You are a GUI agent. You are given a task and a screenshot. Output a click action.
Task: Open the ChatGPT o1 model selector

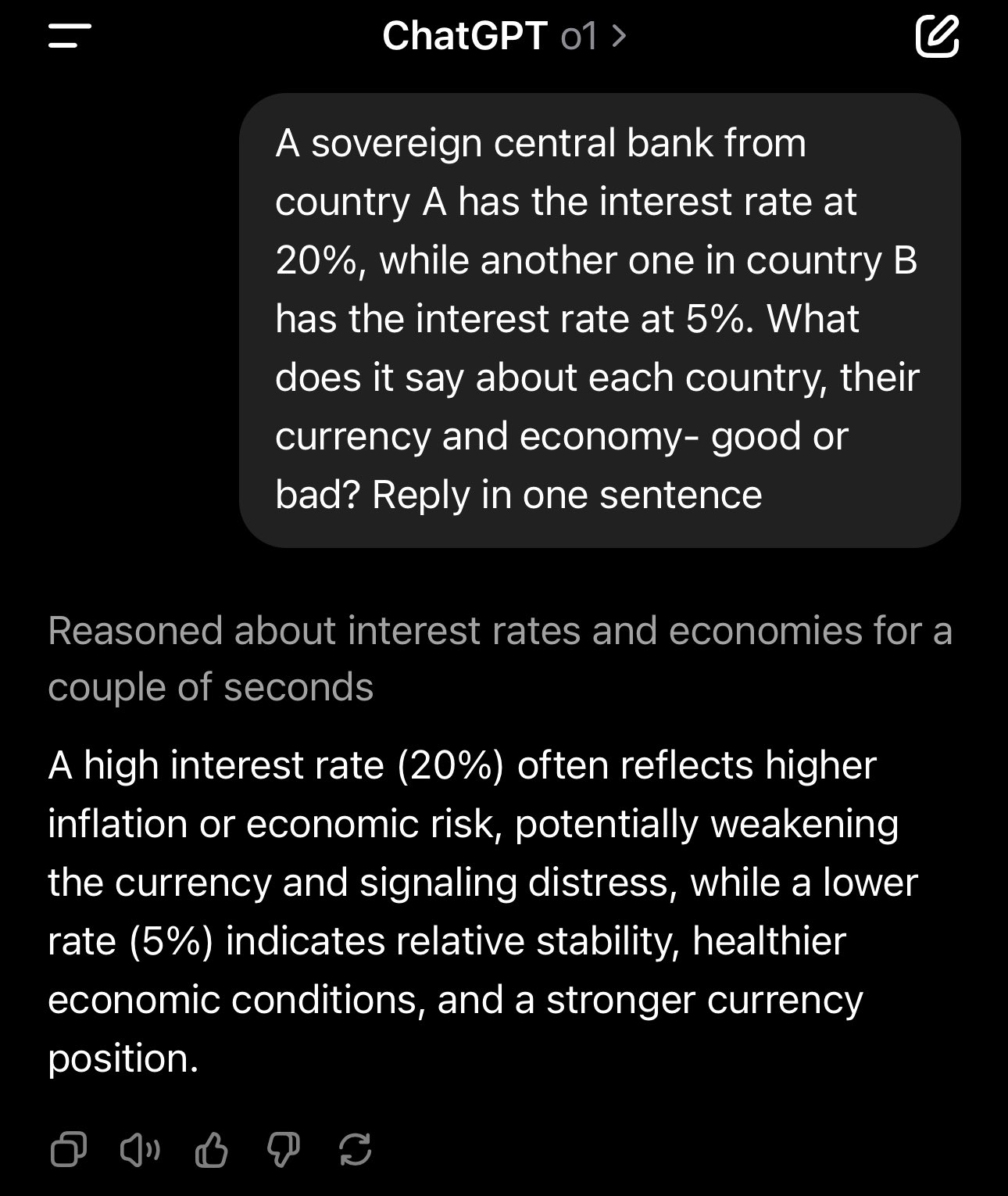tap(504, 36)
